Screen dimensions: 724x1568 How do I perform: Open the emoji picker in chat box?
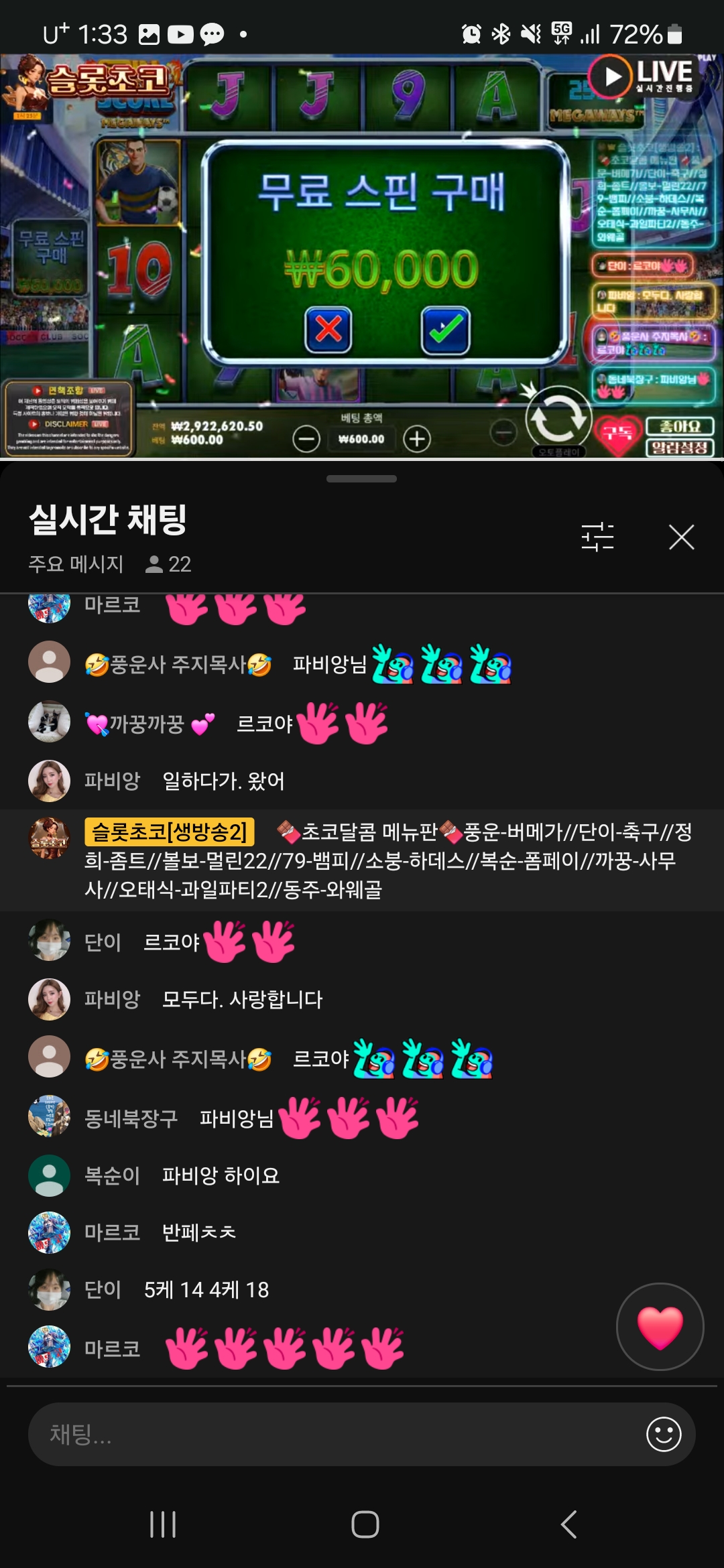[x=664, y=1434]
